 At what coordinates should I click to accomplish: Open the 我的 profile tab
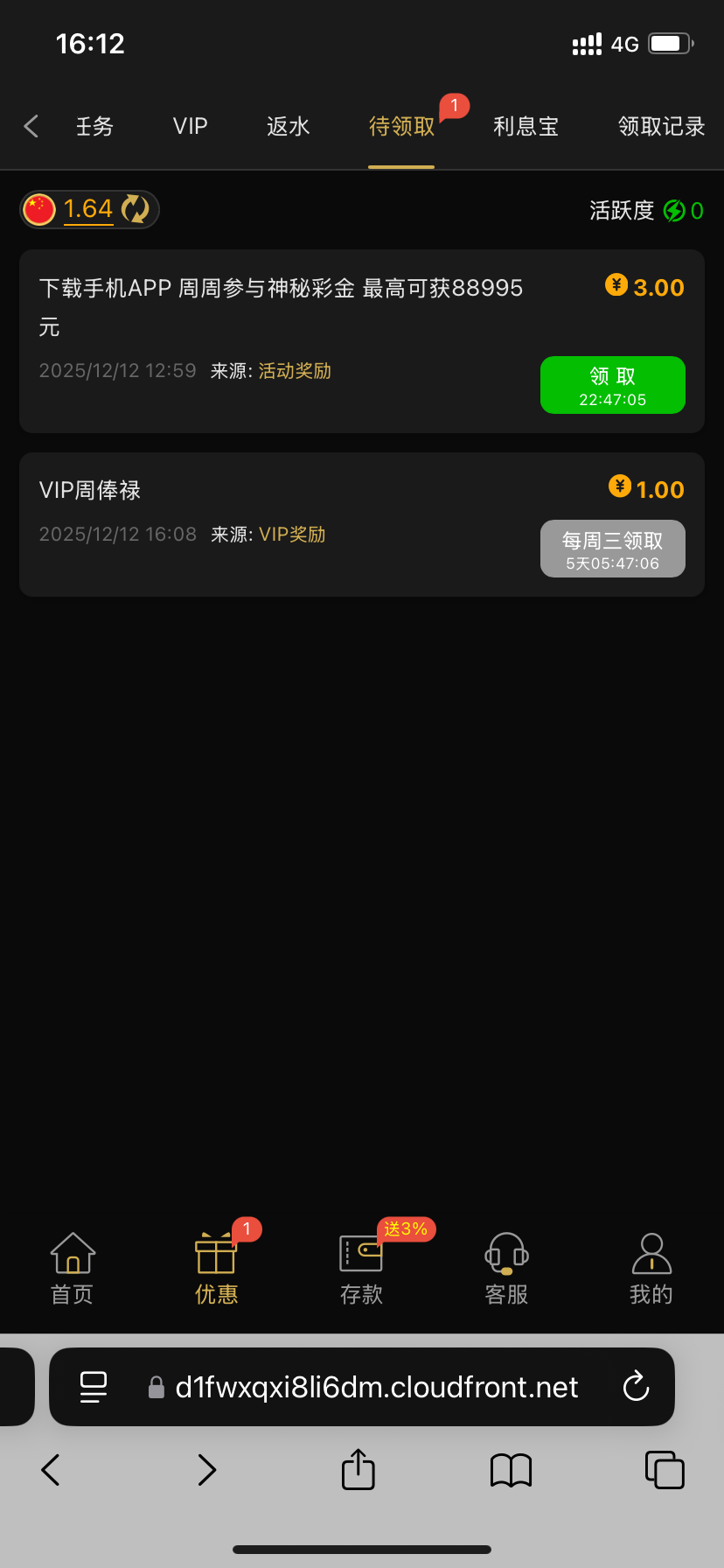[651, 1269]
